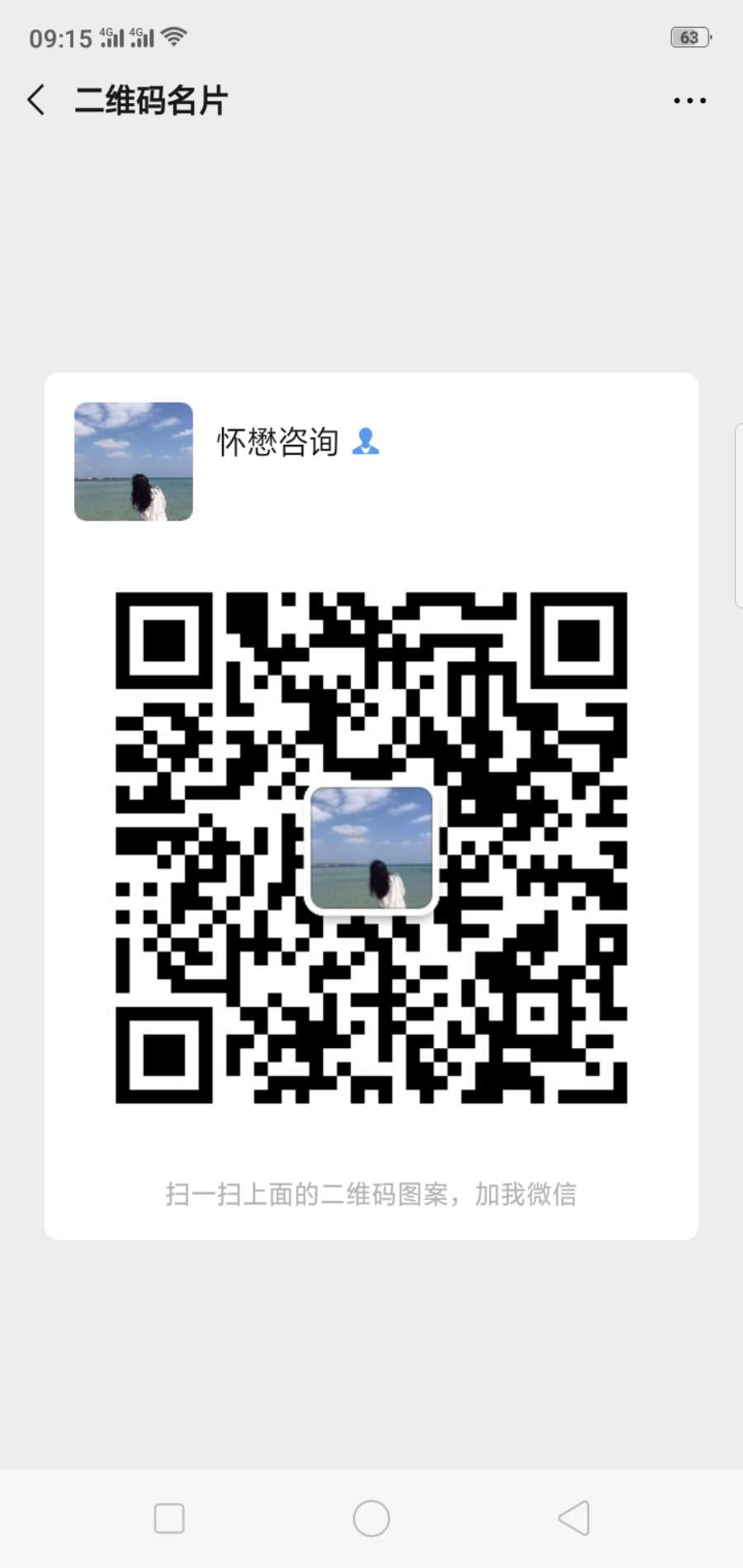Screen dimensions: 743x1568
Task: Open recent apps from the navigation bar
Action: [x=169, y=1518]
